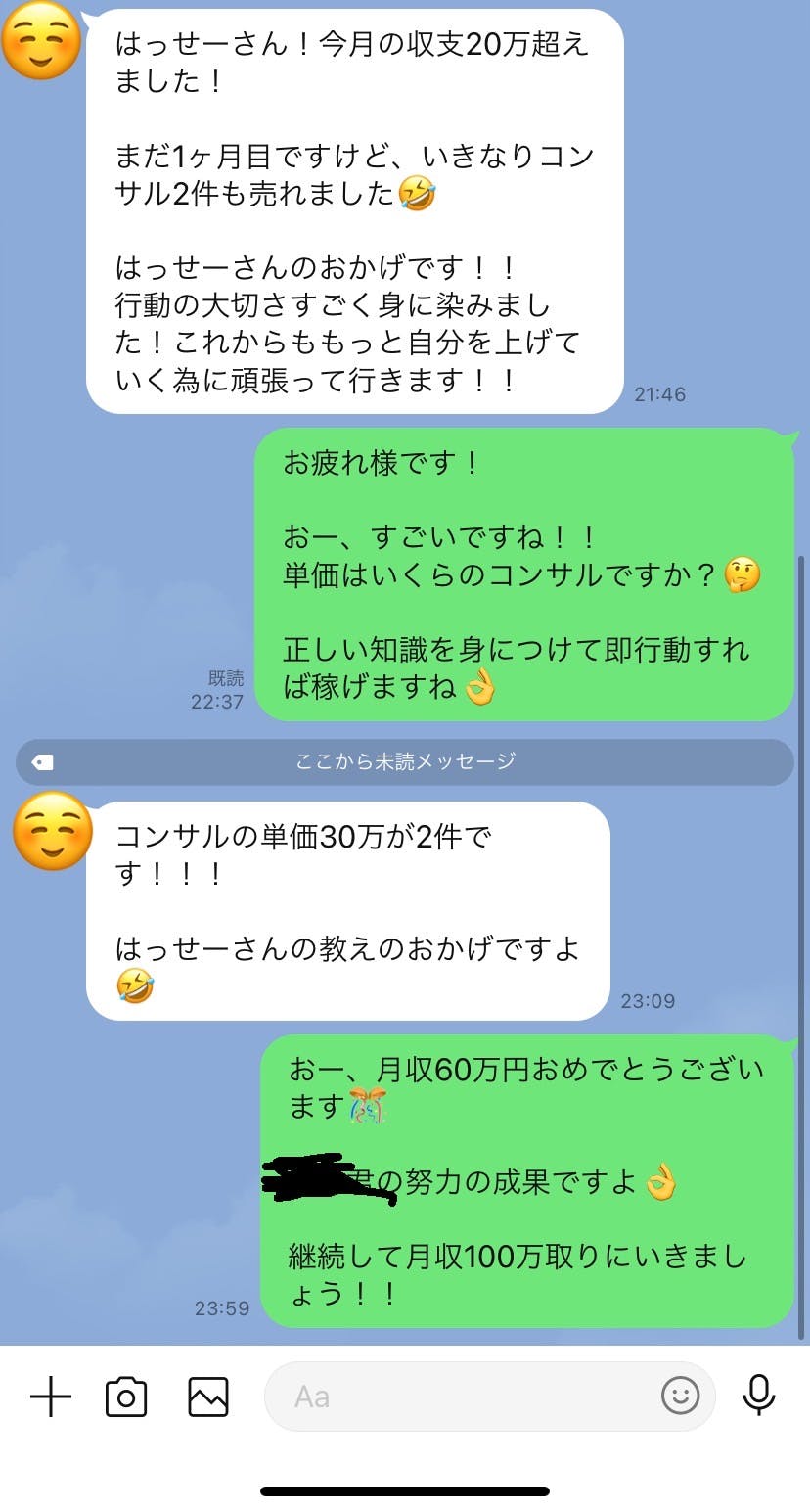The height and width of the screenshot is (1512, 810).
Task: Open the plus attachment menu
Action: click(x=51, y=1397)
